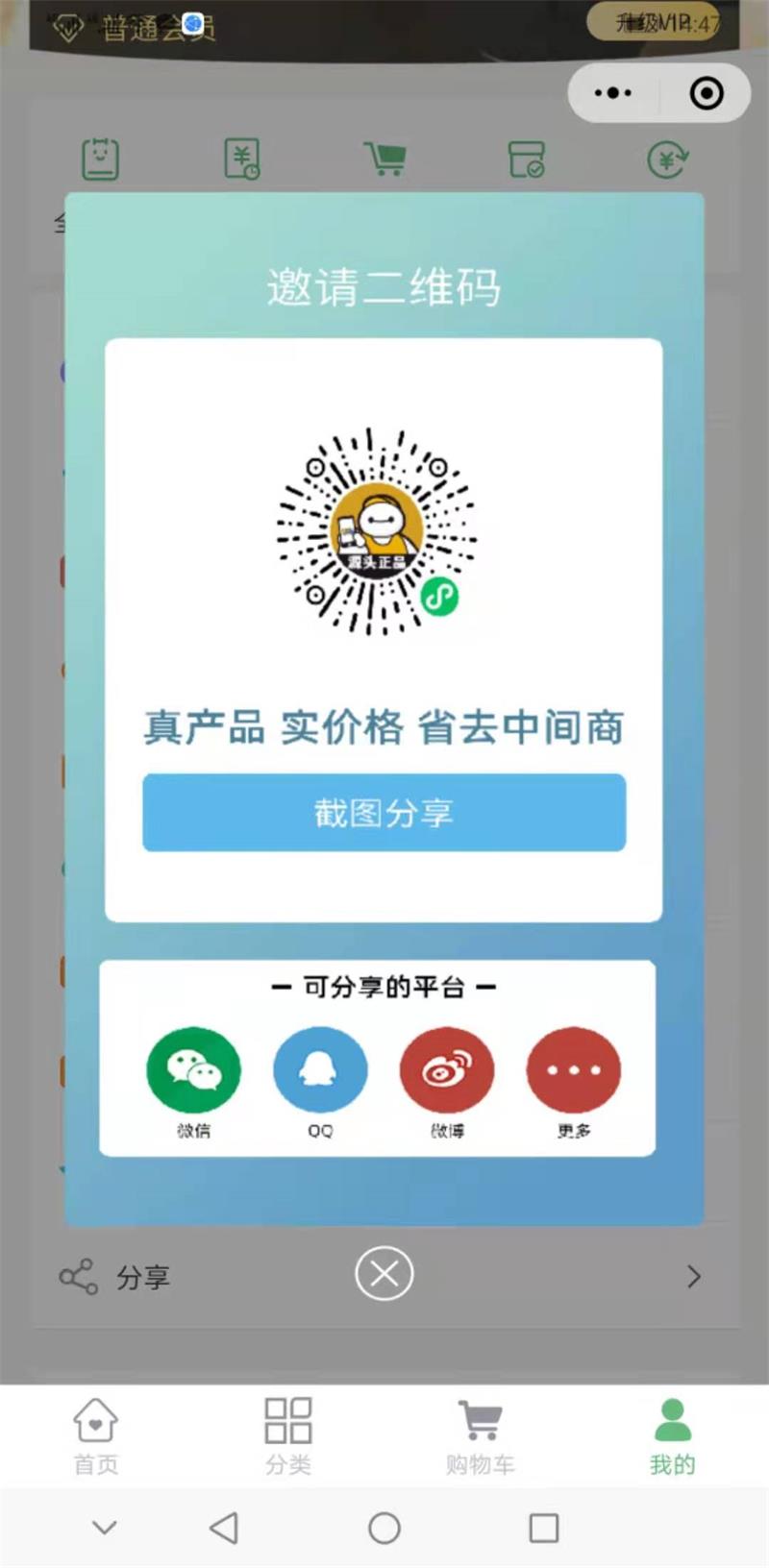Open the 购物车 tab
The height and width of the screenshot is (1568, 769).
481,1435
